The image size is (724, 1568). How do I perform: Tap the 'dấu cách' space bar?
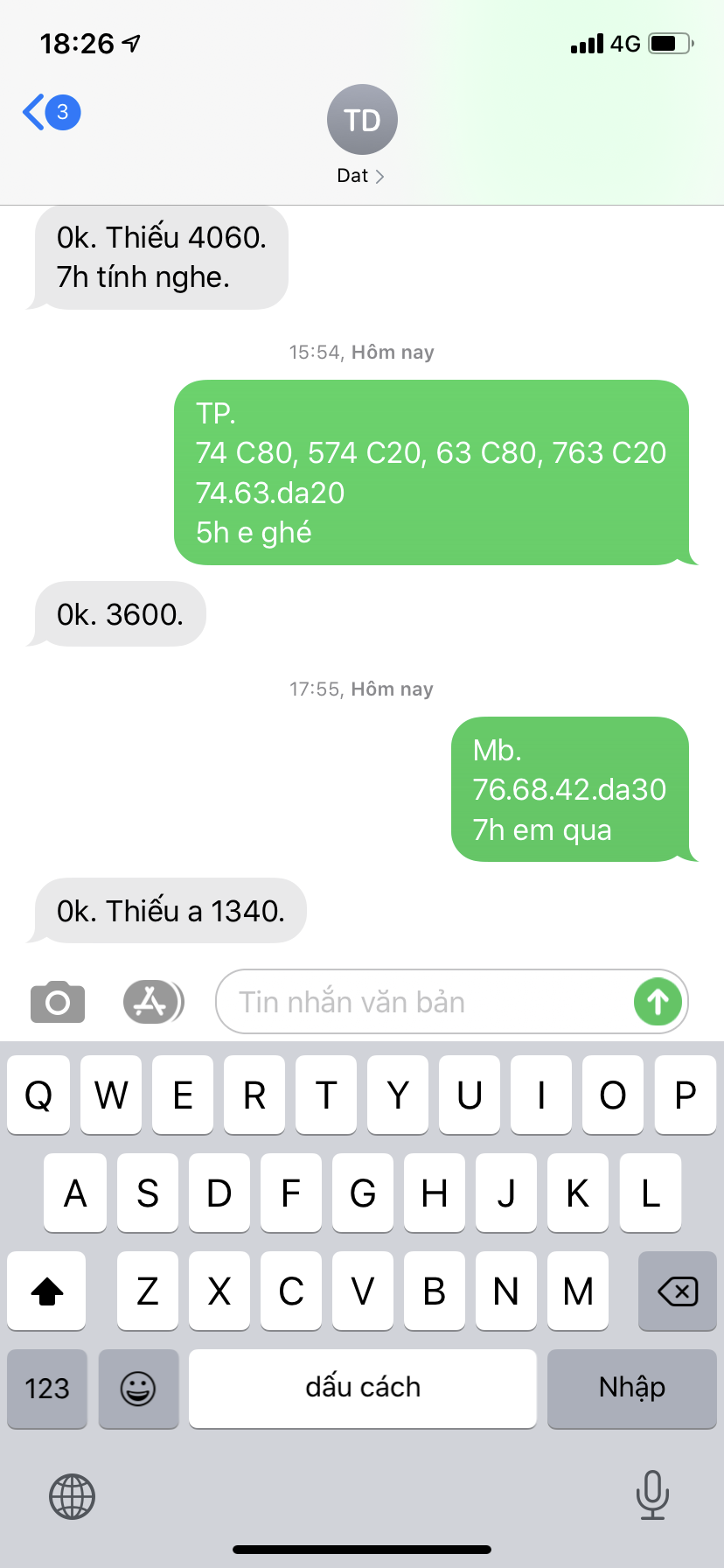click(363, 1389)
